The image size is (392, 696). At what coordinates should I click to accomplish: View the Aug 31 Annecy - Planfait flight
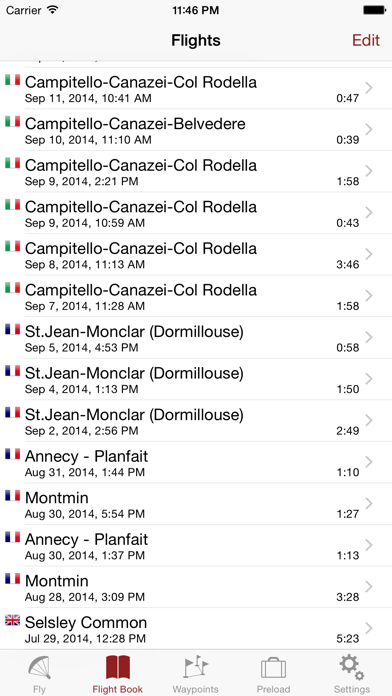pyautogui.click(x=196, y=463)
